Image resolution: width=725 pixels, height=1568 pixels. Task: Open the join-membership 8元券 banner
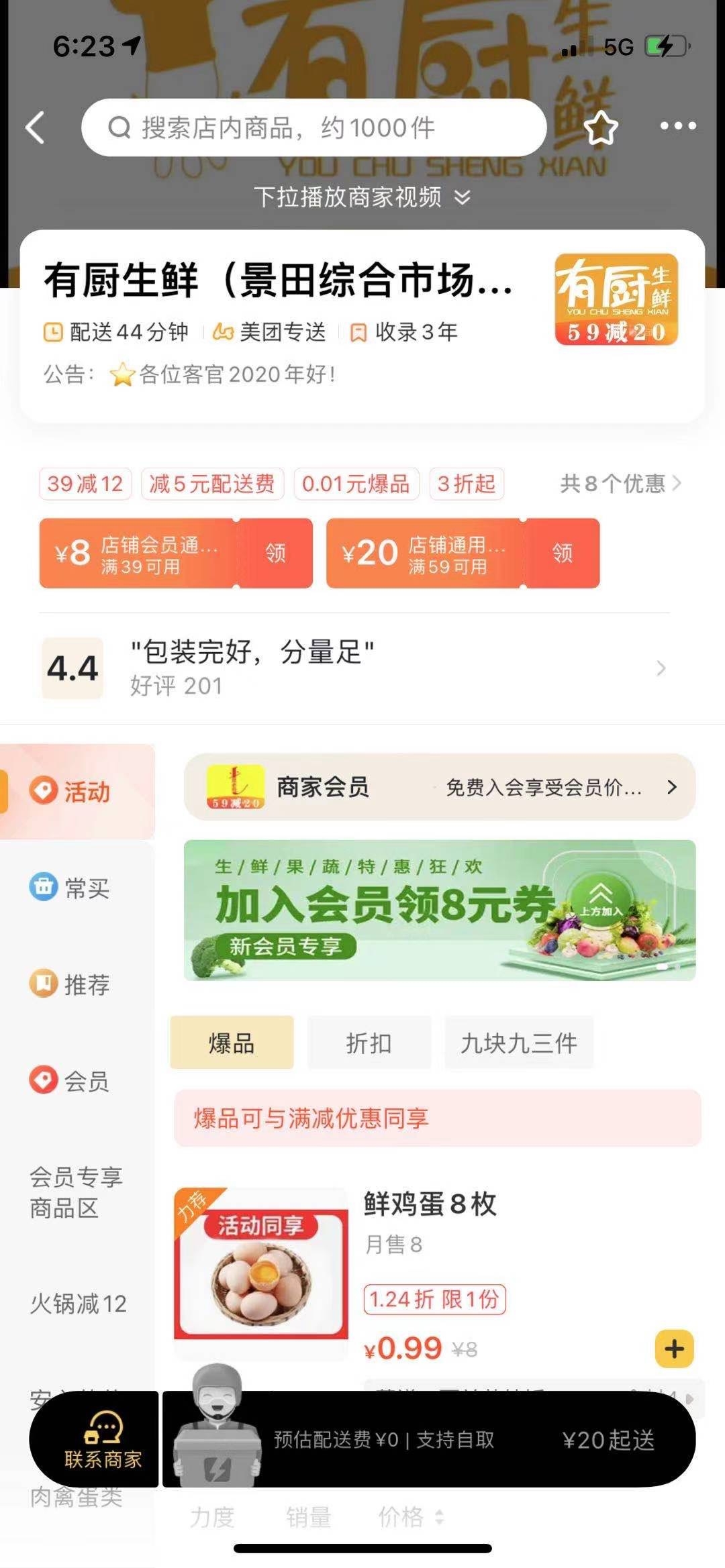coord(440,910)
